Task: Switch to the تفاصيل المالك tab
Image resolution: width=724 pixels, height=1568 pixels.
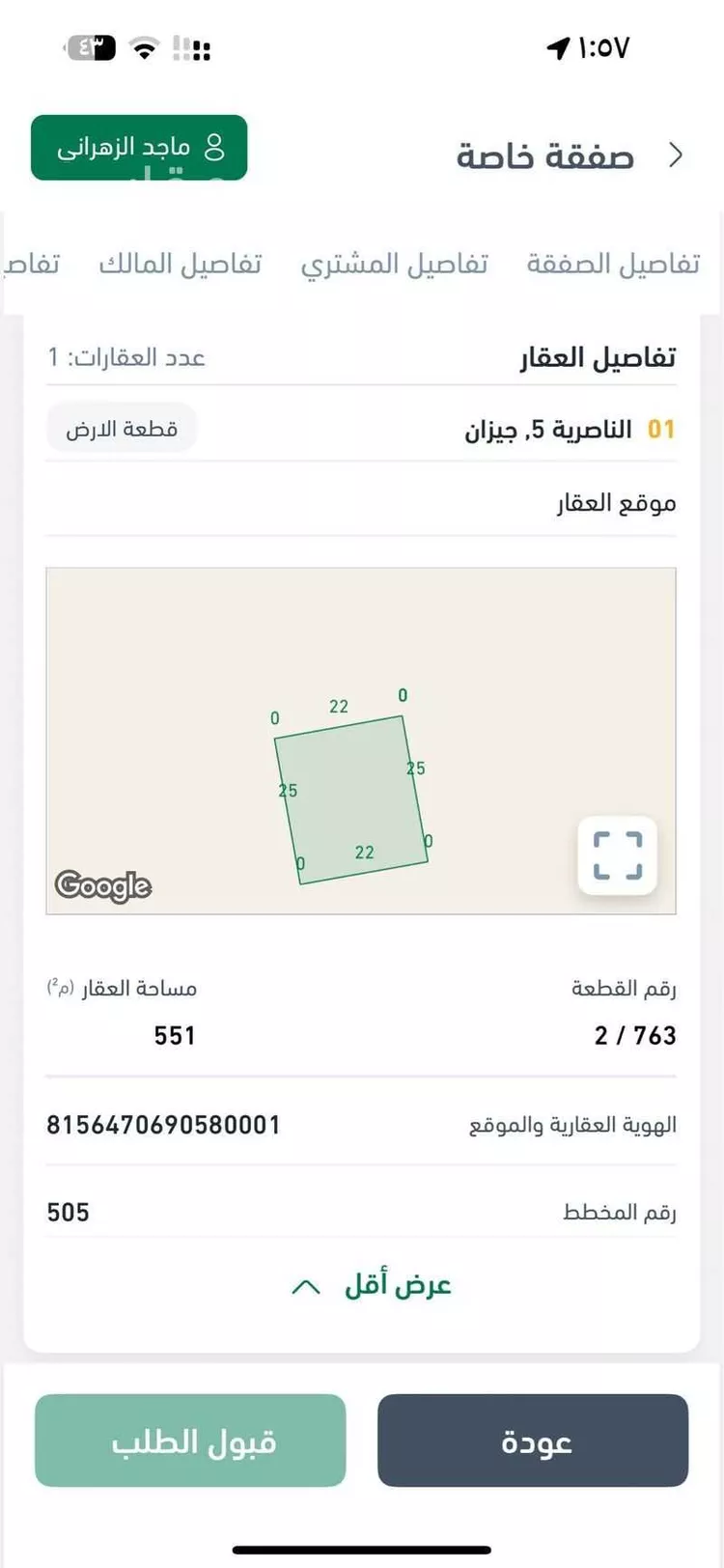Action: [x=181, y=264]
